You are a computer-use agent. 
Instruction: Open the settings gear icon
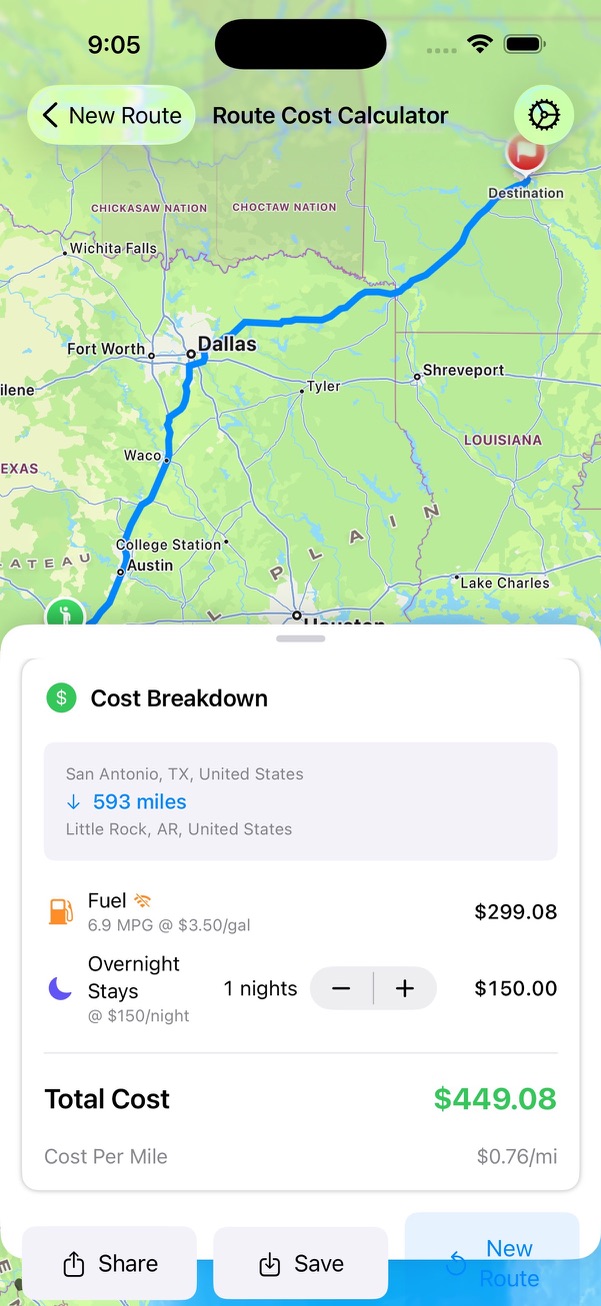(x=543, y=115)
